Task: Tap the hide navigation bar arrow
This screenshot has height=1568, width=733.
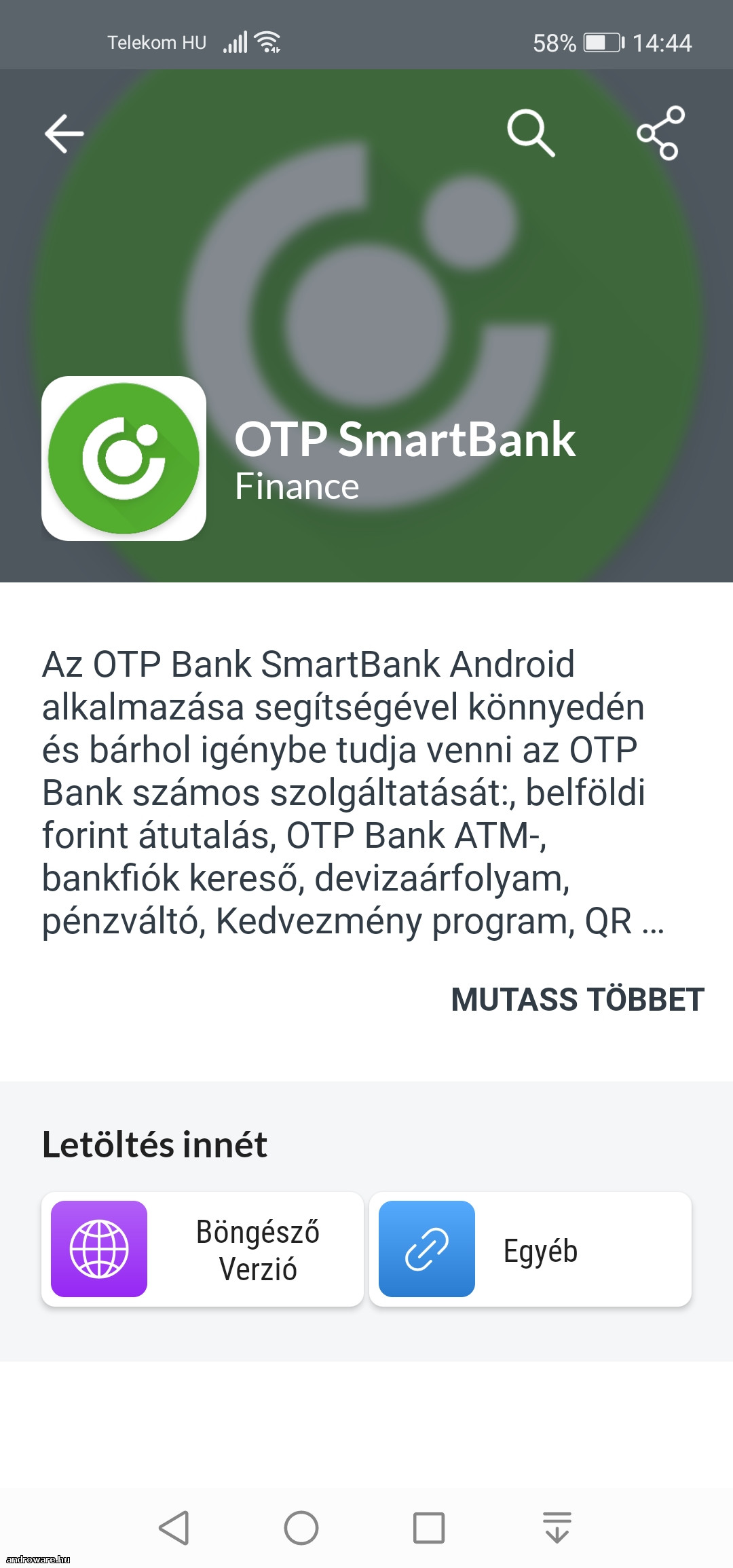Action: click(557, 1528)
